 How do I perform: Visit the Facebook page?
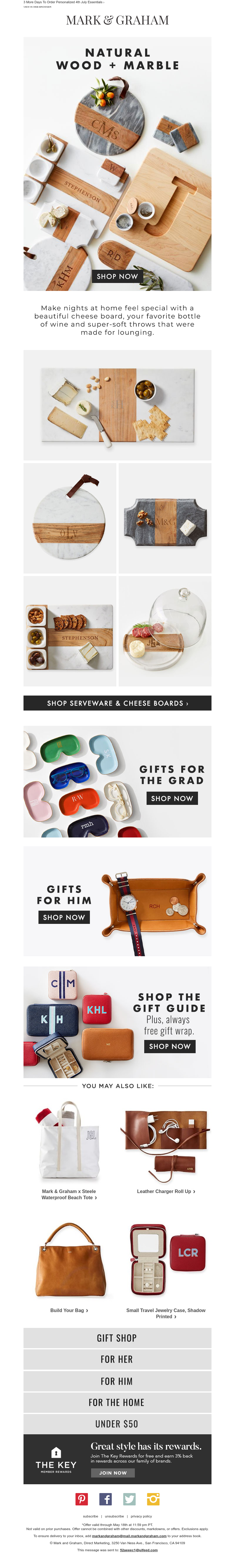105,1499
